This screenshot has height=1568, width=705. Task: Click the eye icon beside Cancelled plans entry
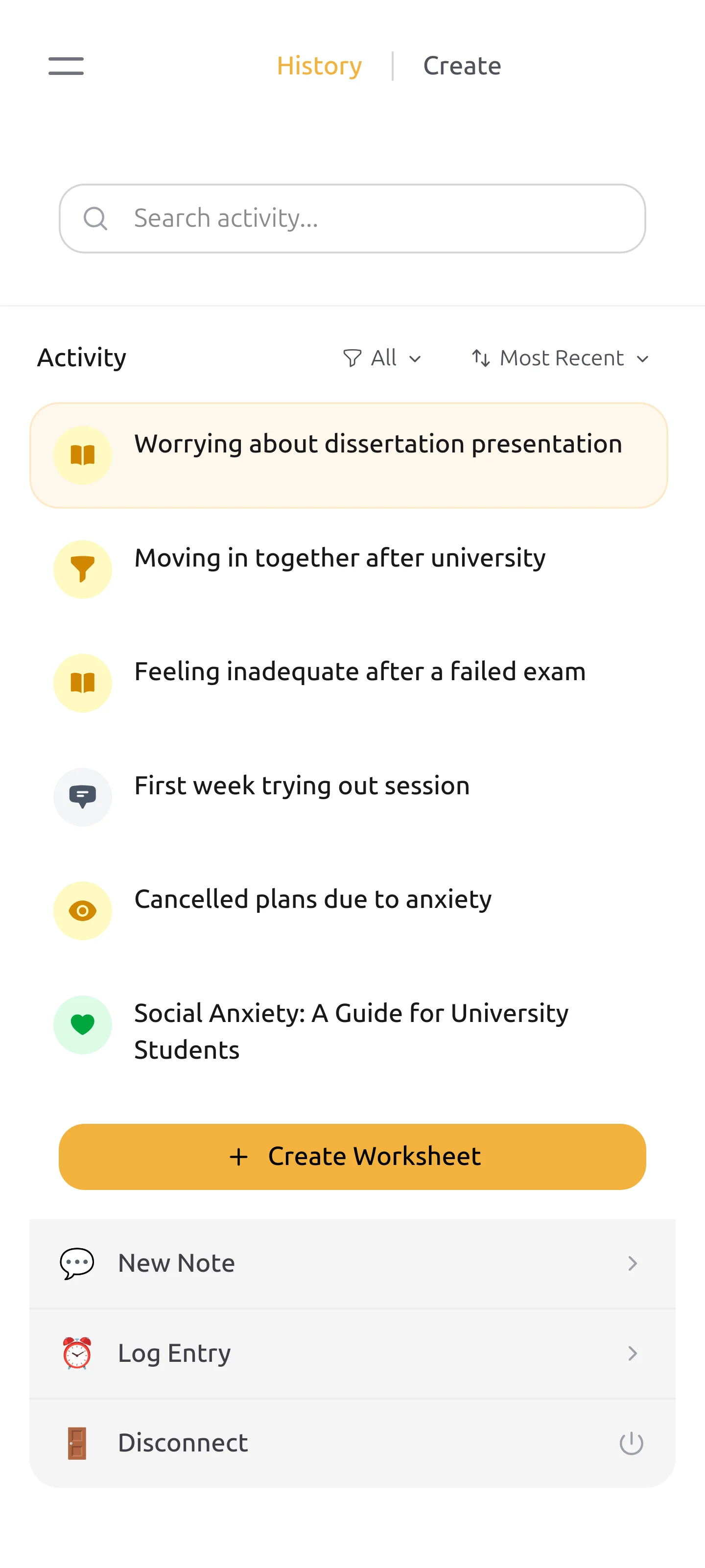[x=83, y=909]
